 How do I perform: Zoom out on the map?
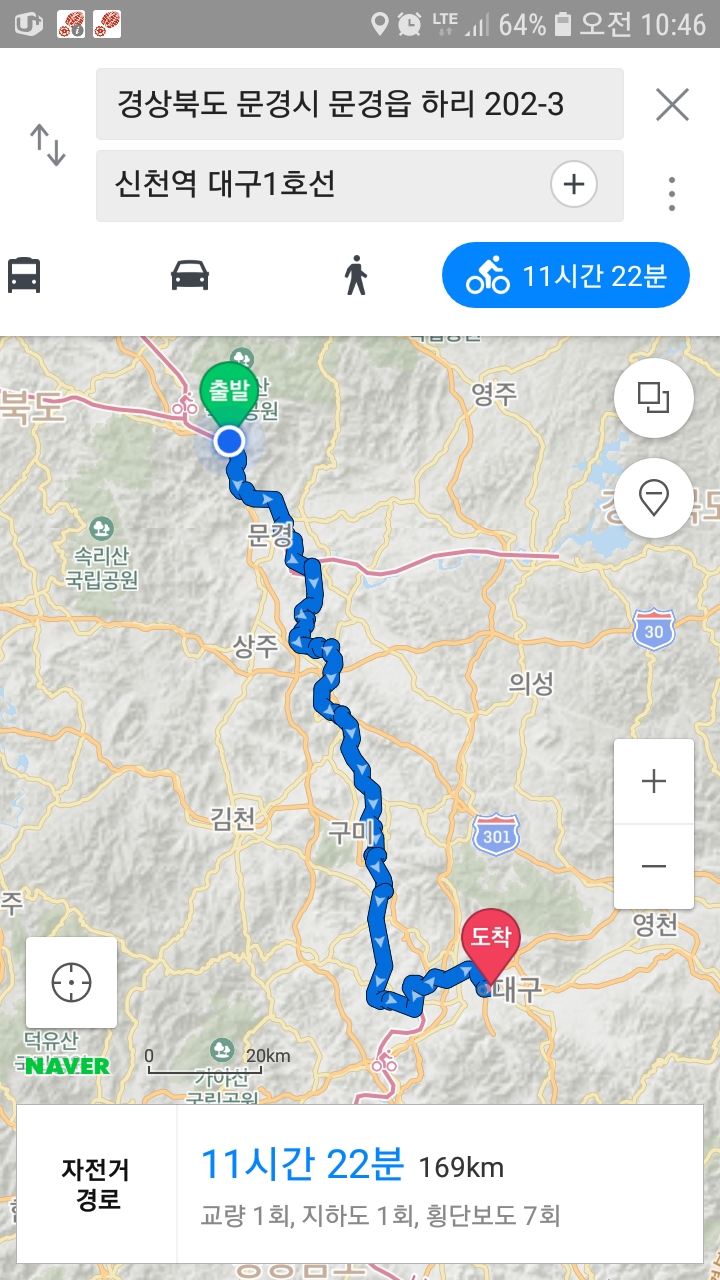point(653,866)
